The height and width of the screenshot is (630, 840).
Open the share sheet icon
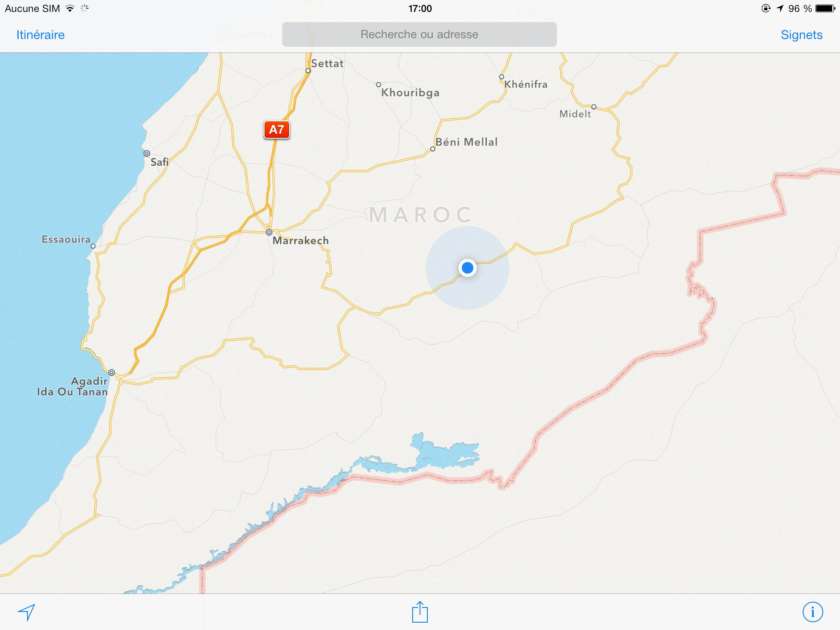pyautogui.click(x=420, y=612)
